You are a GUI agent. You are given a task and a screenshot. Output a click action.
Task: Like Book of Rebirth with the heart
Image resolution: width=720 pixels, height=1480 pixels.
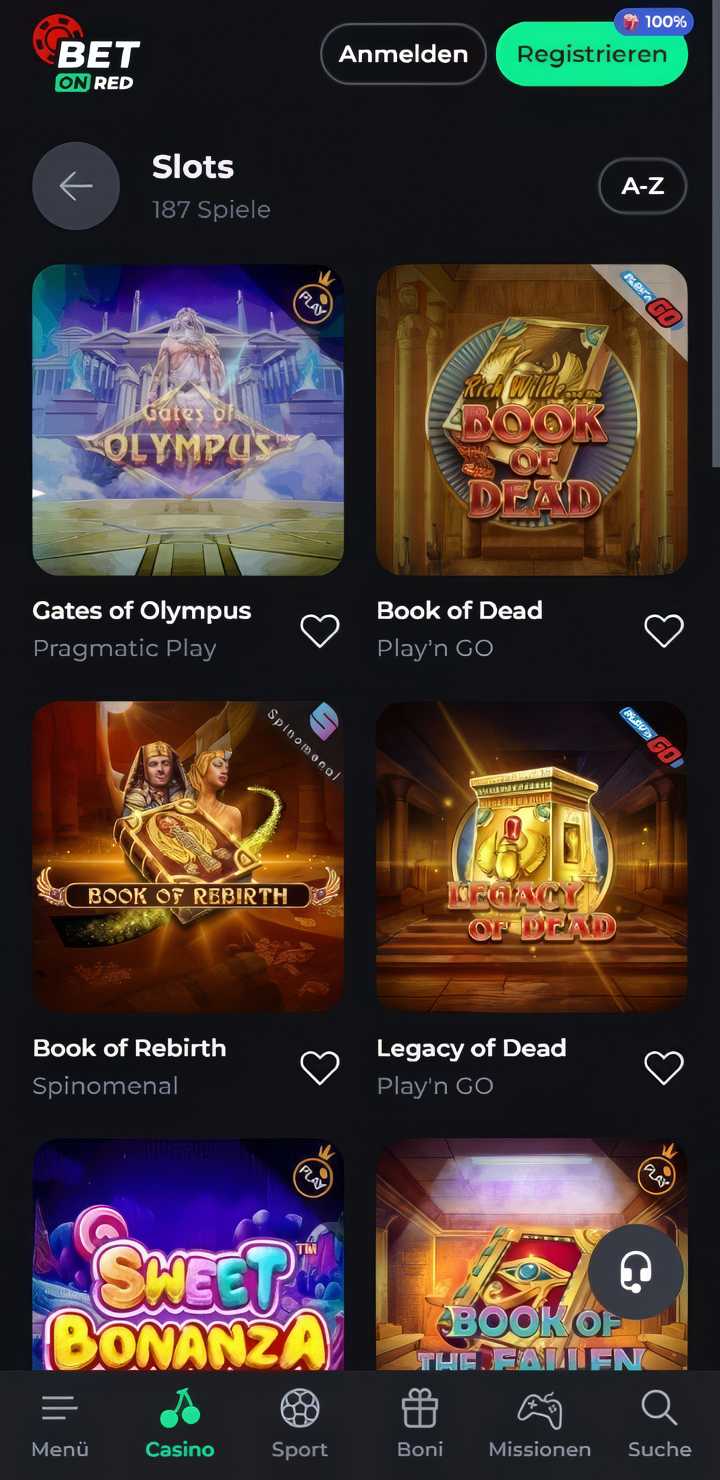[x=320, y=1068]
